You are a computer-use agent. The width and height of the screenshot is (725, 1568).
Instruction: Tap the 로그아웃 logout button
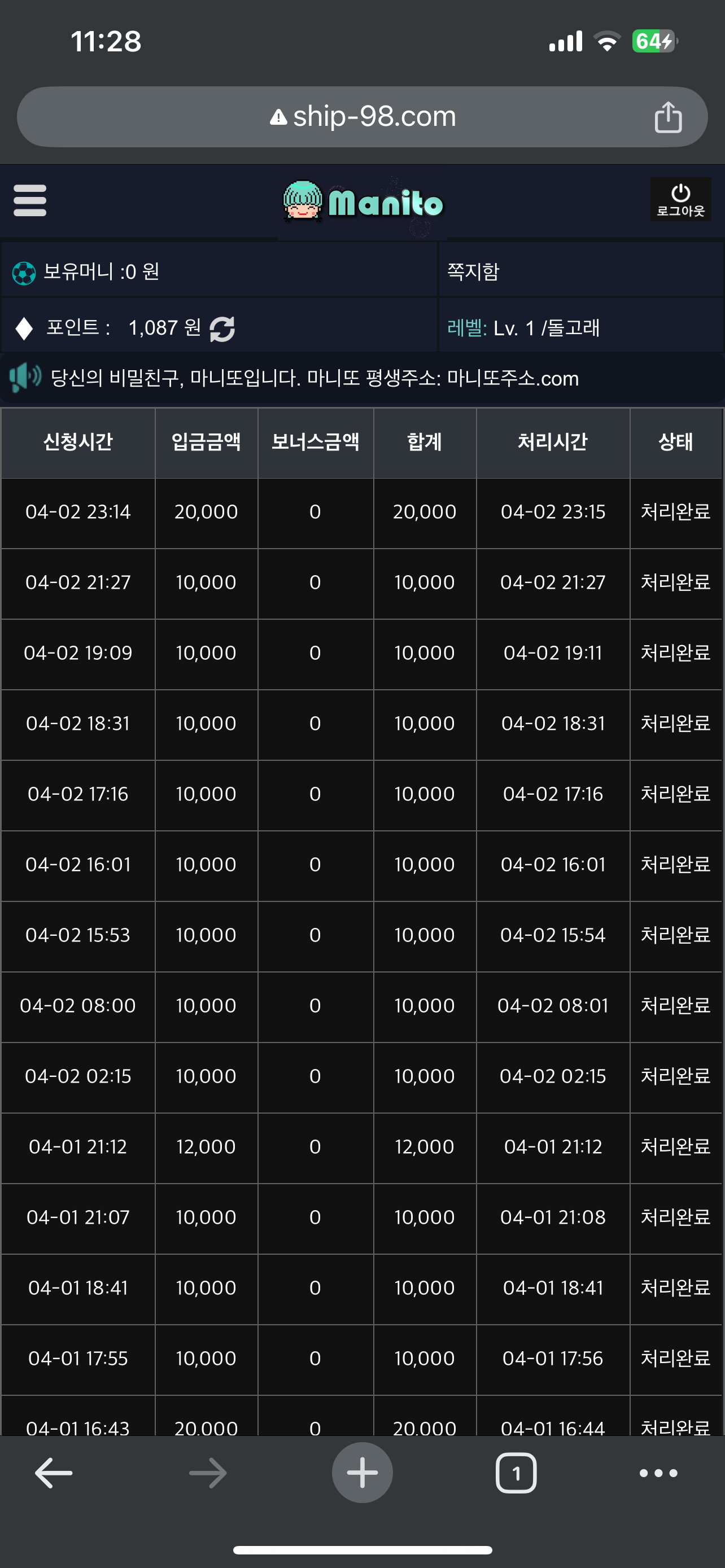click(680, 200)
